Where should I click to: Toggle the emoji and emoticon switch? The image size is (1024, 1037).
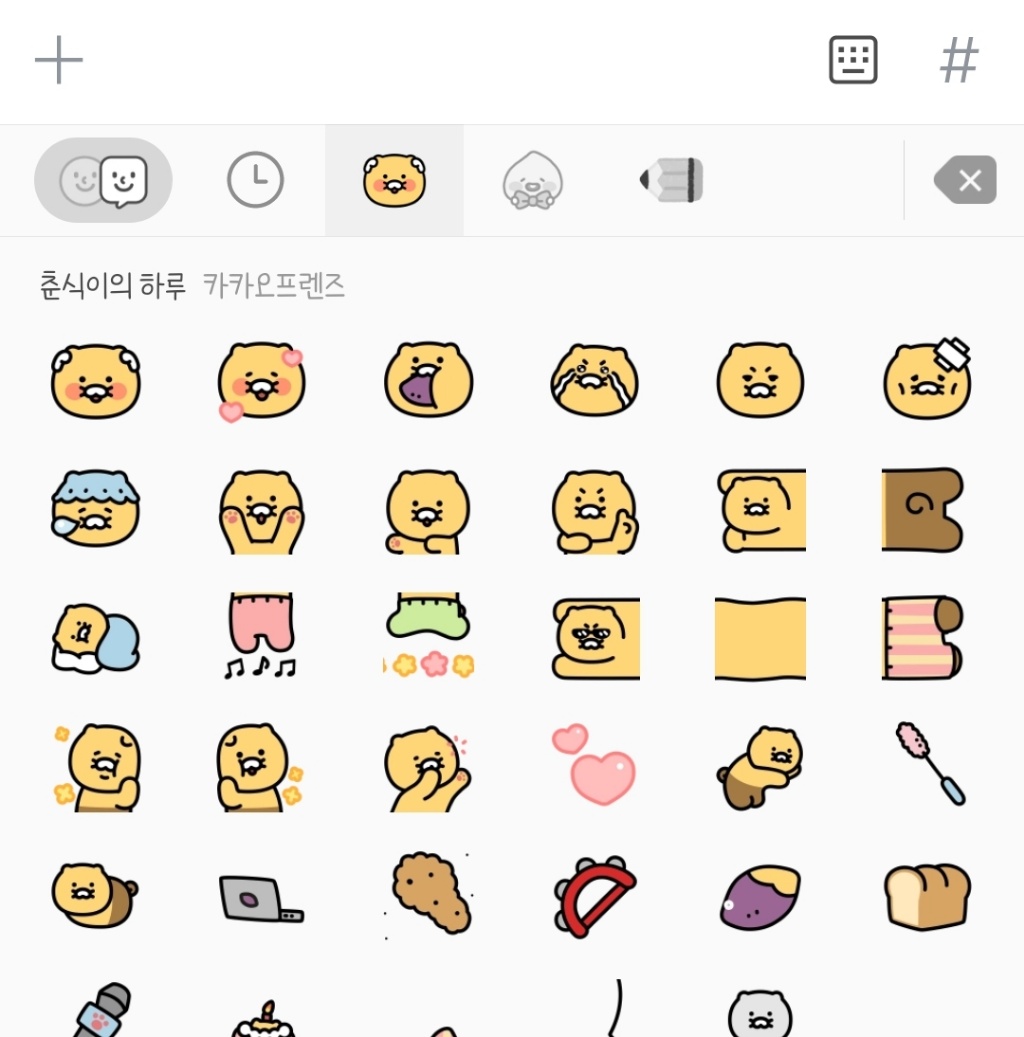pyautogui.click(x=104, y=180)
